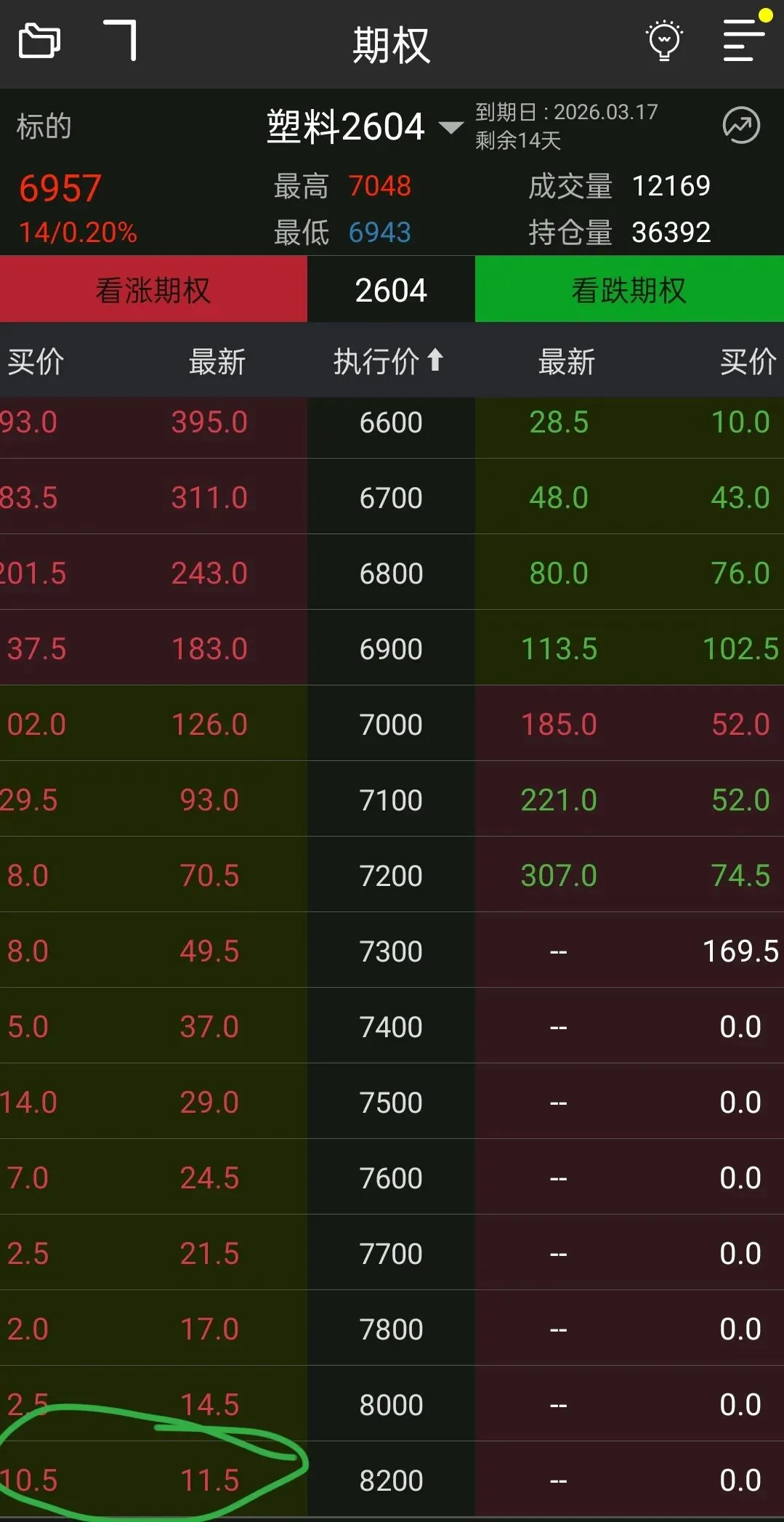This screenshot has width=784, height=1522.
Task: Select the 看涨期权 call options header
Action: pyautogui.click(x=153, y=290)
